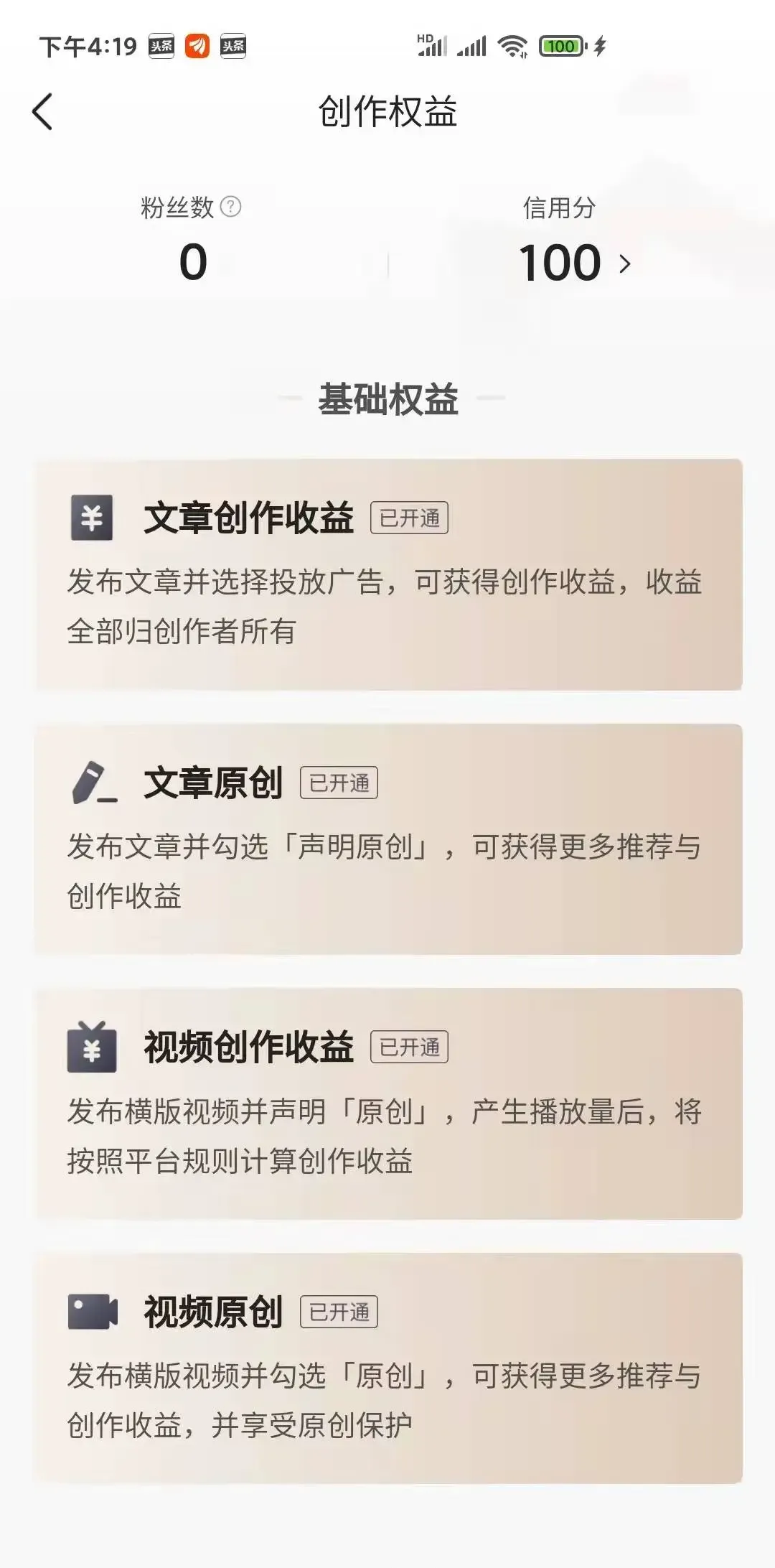This screenshot has width=775, height=1568.
Task: Open the 文章创作收益 card
Action: point(388,574)
